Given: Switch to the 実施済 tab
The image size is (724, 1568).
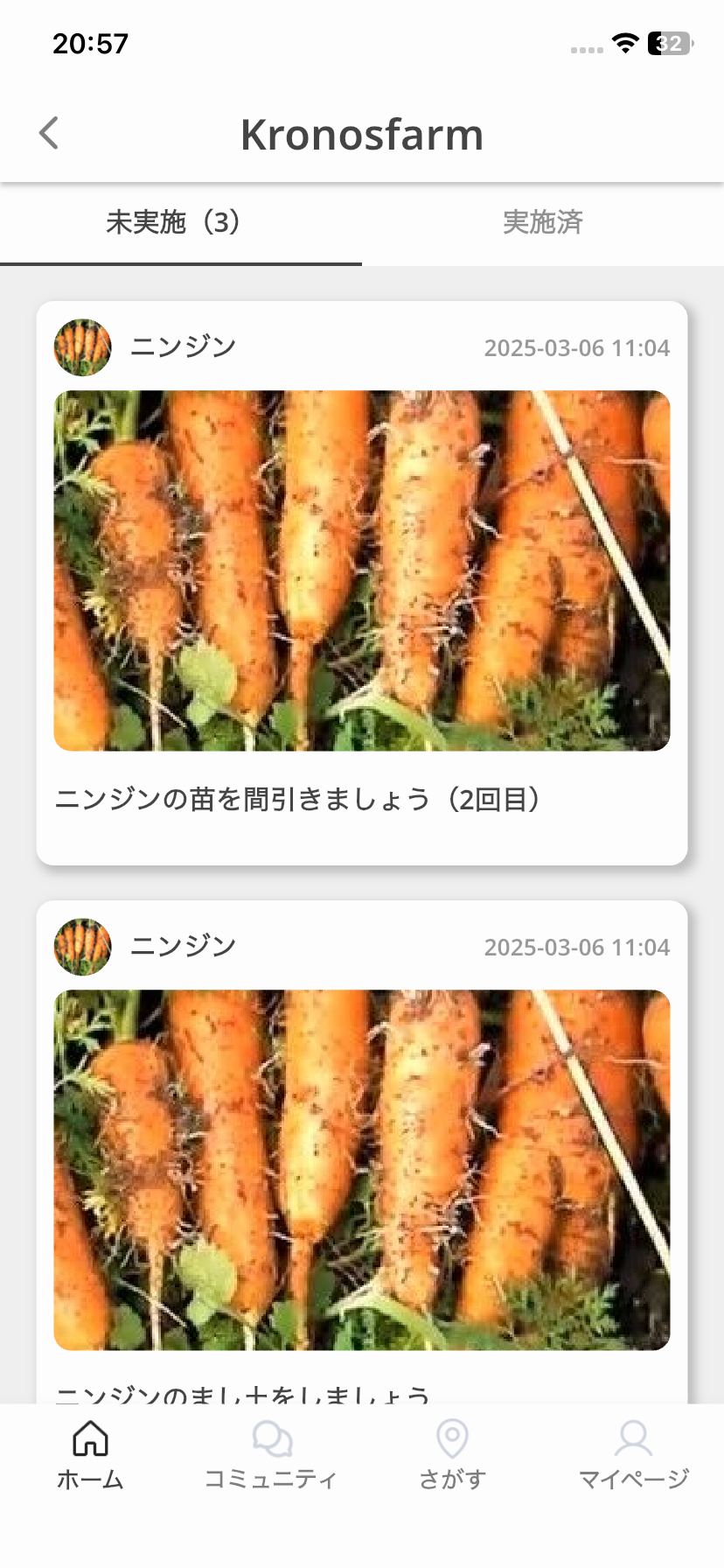Looking at the screenshot, I should [x=542, y=222].
